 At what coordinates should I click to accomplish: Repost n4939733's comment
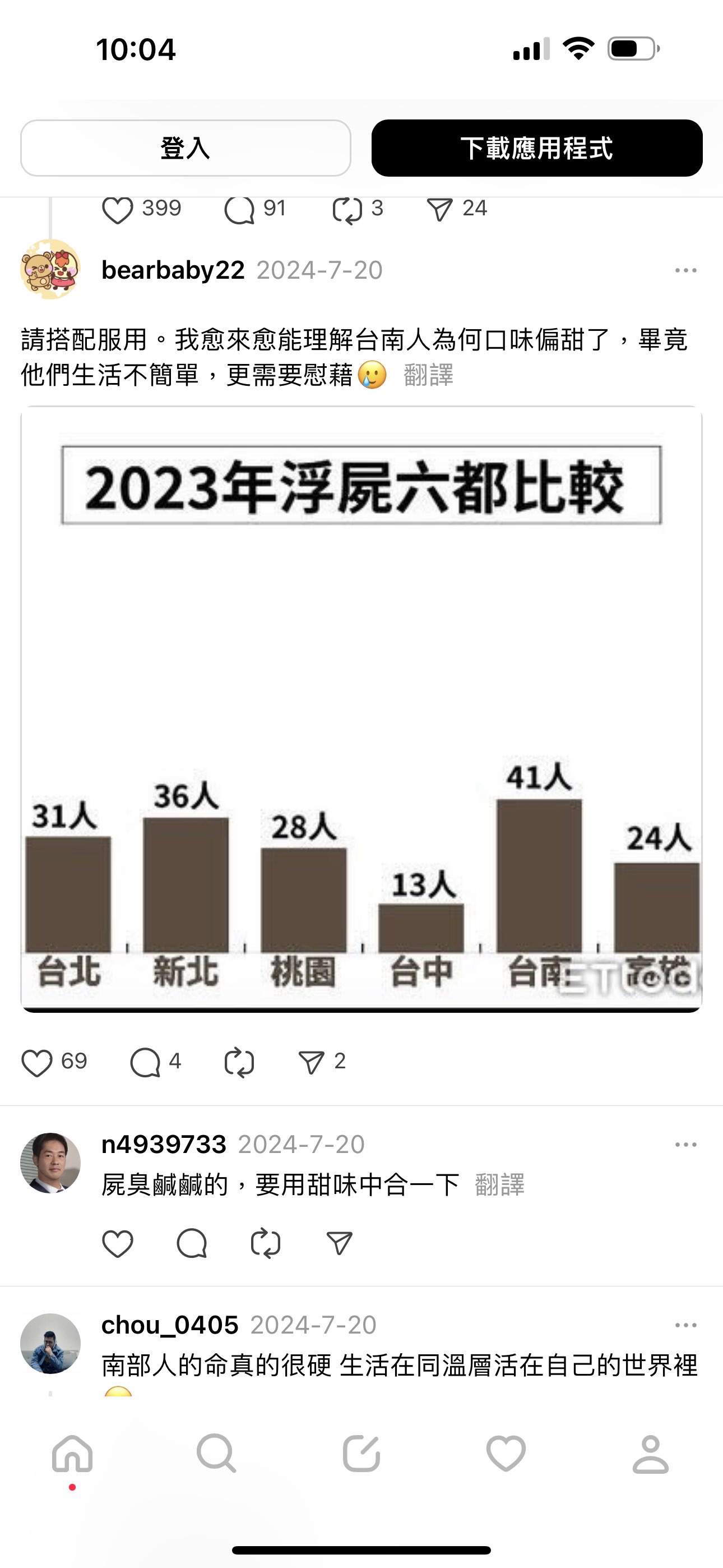pos(265,1243)
